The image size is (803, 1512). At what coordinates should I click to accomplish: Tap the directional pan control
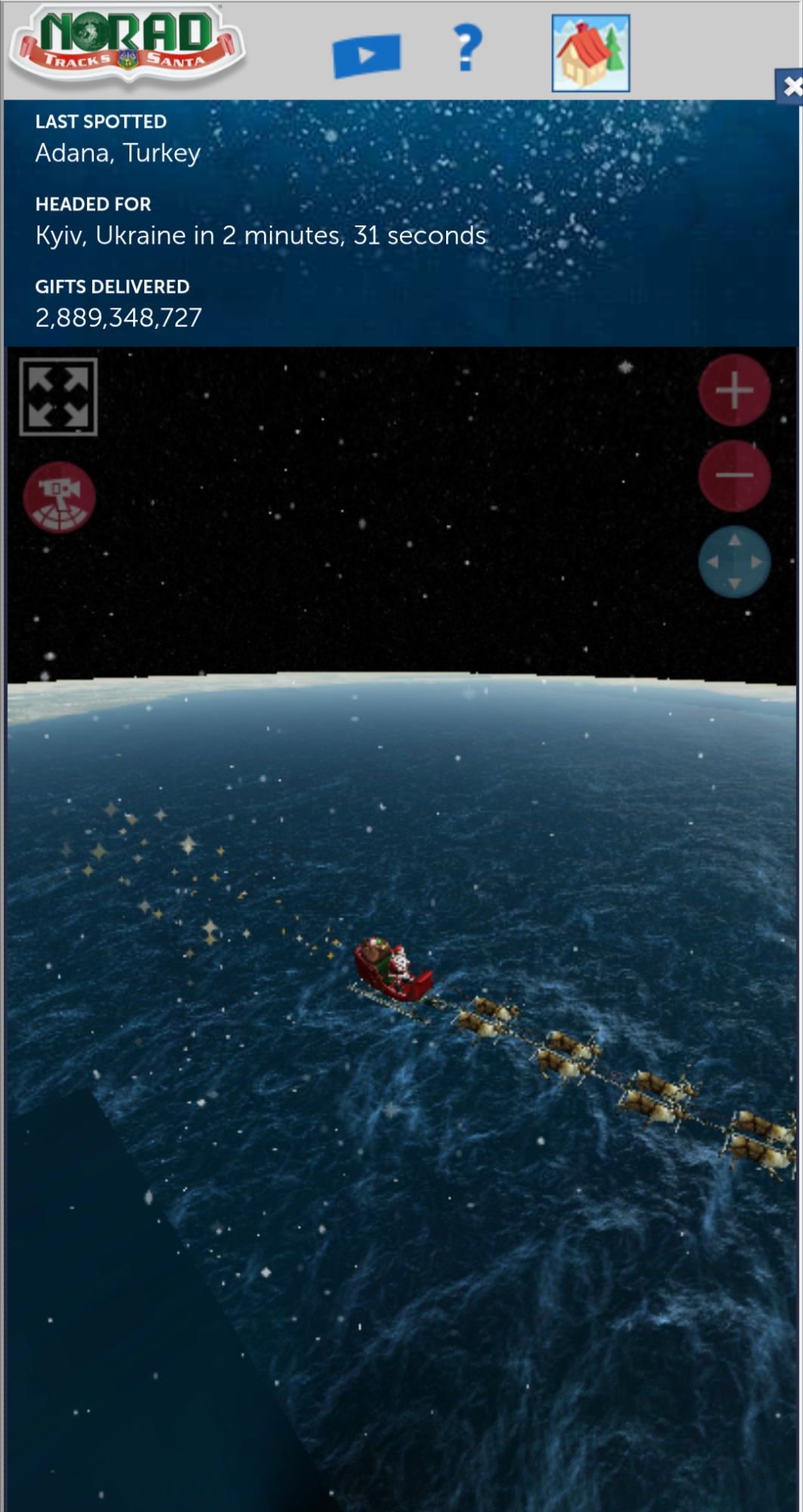pyautogui.click(x=734, y=562)
